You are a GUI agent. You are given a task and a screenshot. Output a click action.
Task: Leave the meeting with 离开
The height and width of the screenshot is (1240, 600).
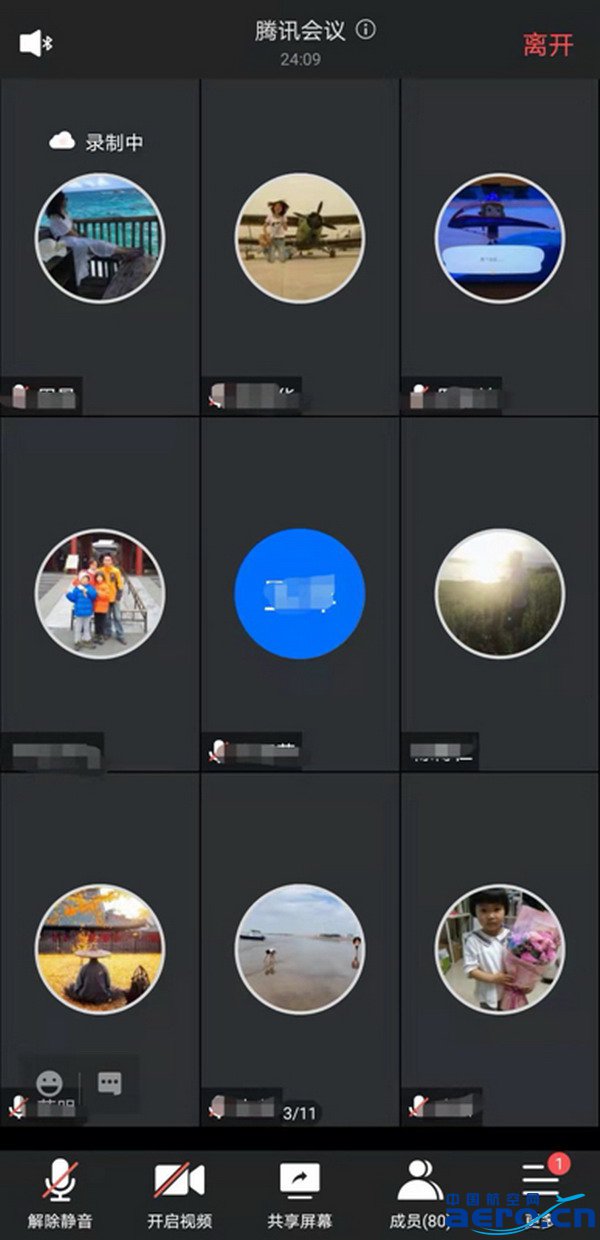[x=548, y=45]
